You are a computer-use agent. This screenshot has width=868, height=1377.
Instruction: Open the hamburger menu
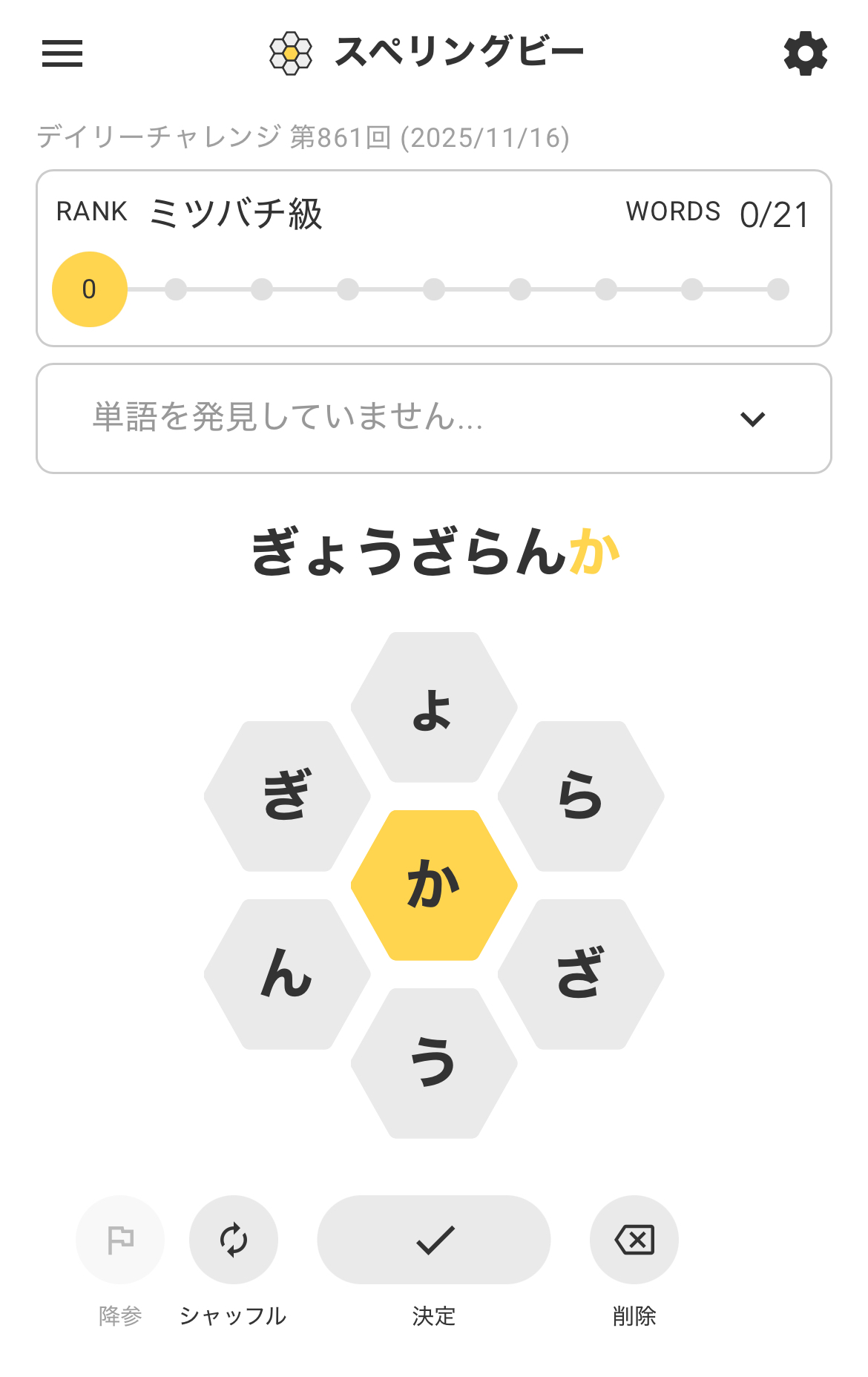62,53
